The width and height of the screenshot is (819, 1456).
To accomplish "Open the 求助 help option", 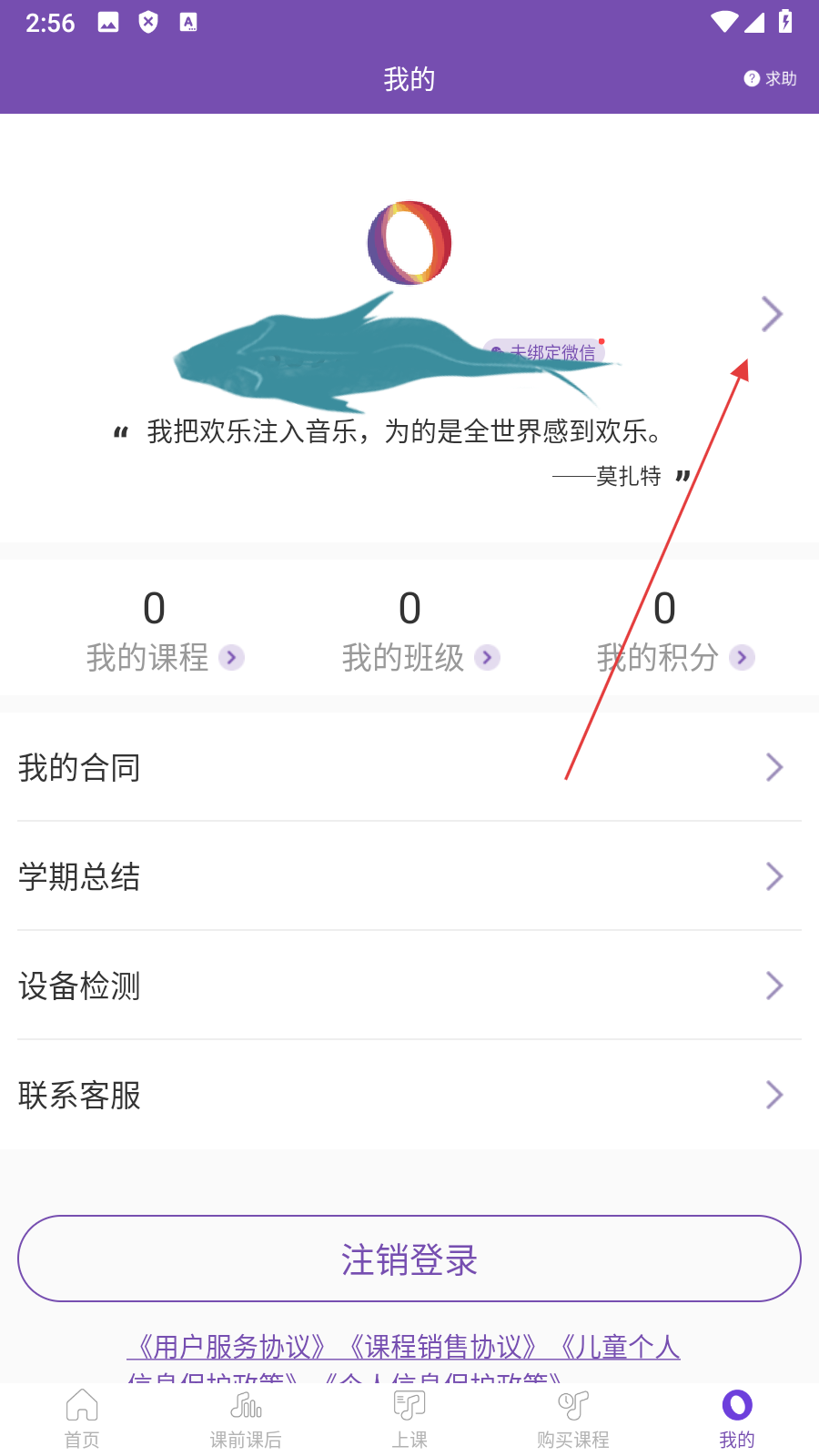I will pos(771,79).
